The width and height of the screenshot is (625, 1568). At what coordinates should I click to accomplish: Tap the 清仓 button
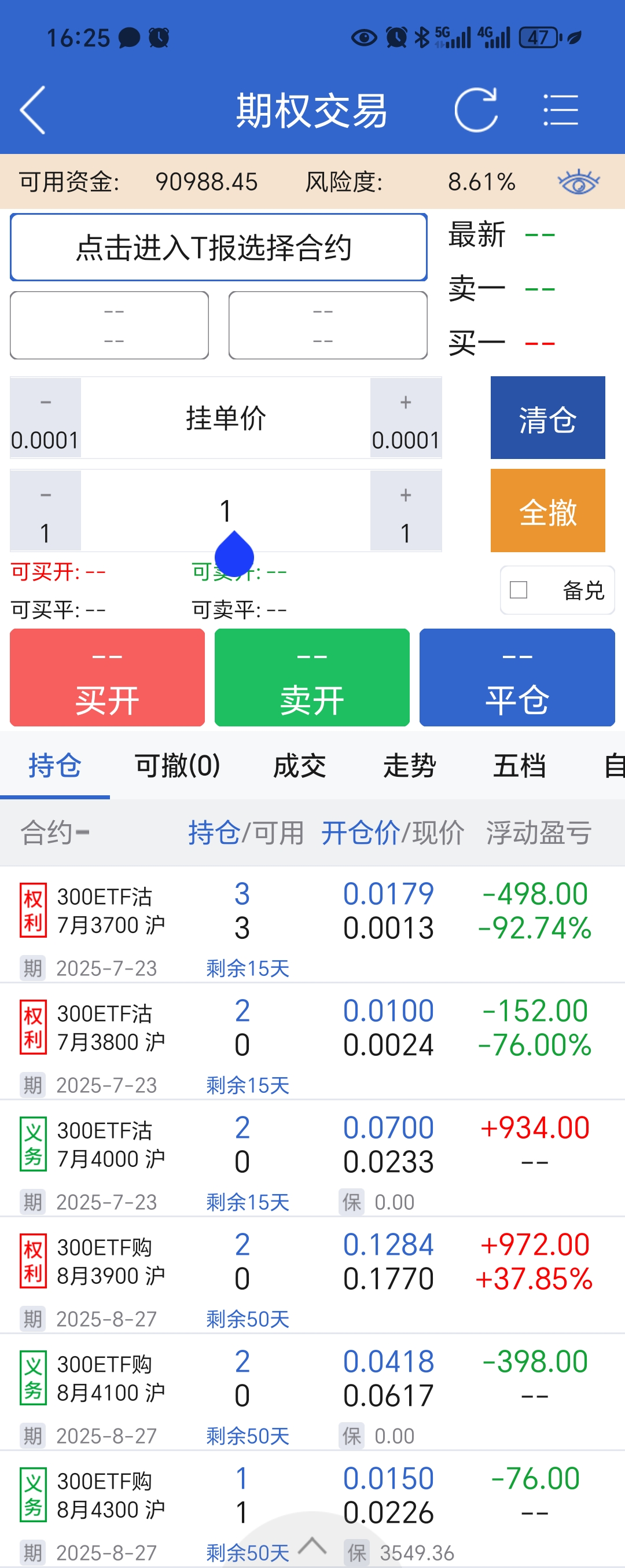[547, 418]
